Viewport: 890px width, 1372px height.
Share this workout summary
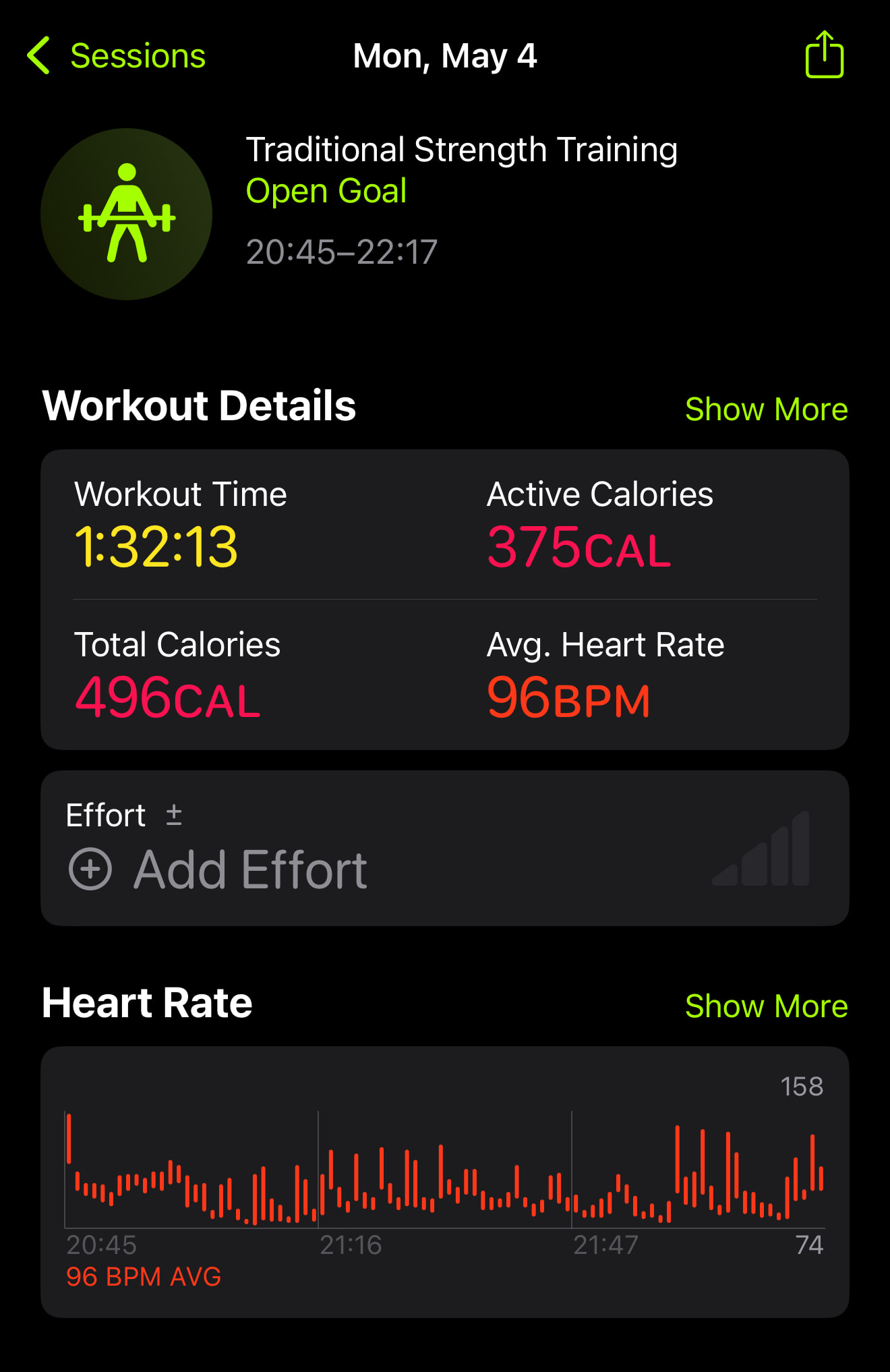[824, 54]
